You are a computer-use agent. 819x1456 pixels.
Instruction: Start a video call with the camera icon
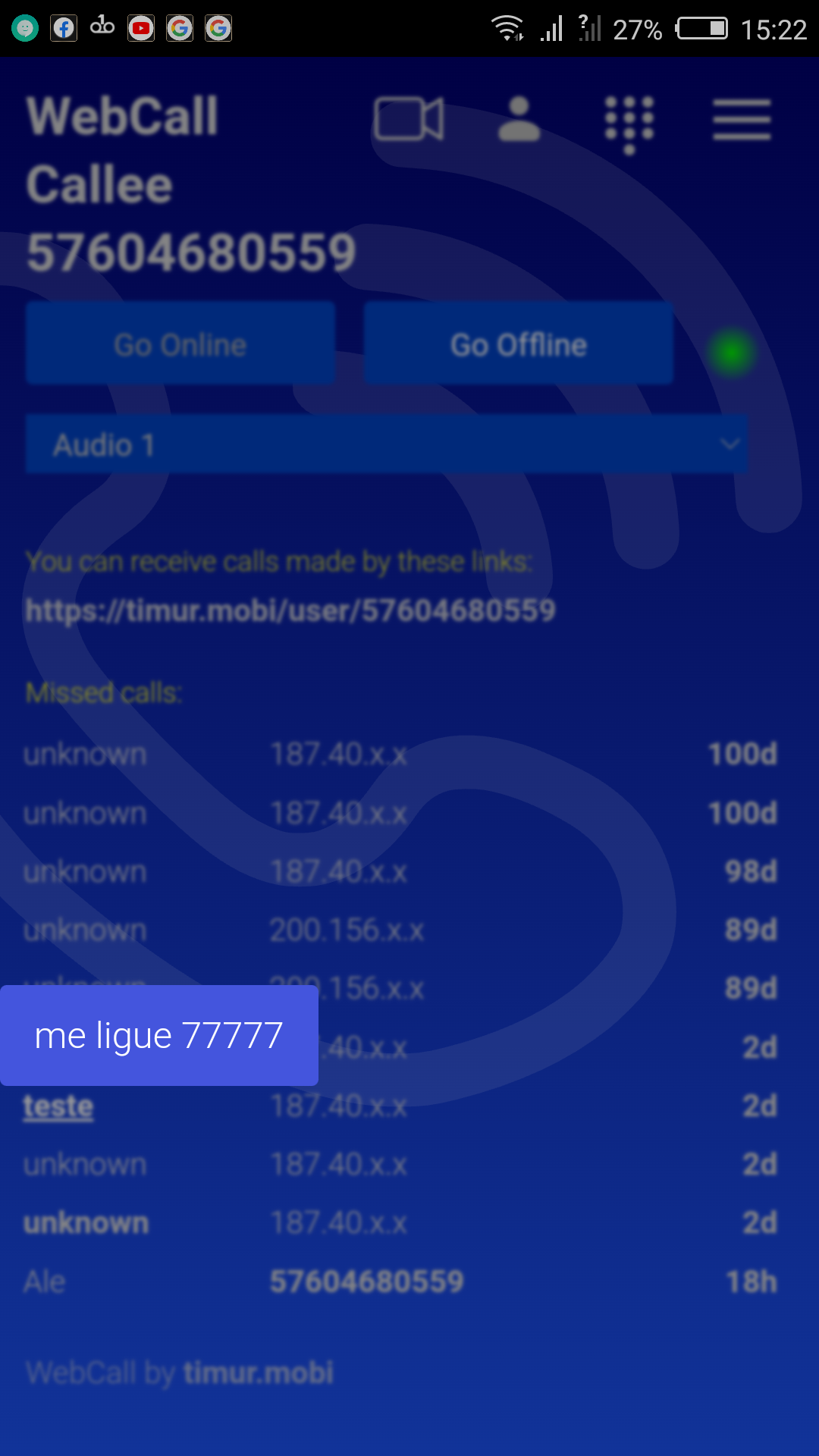[x=409, y=119]
